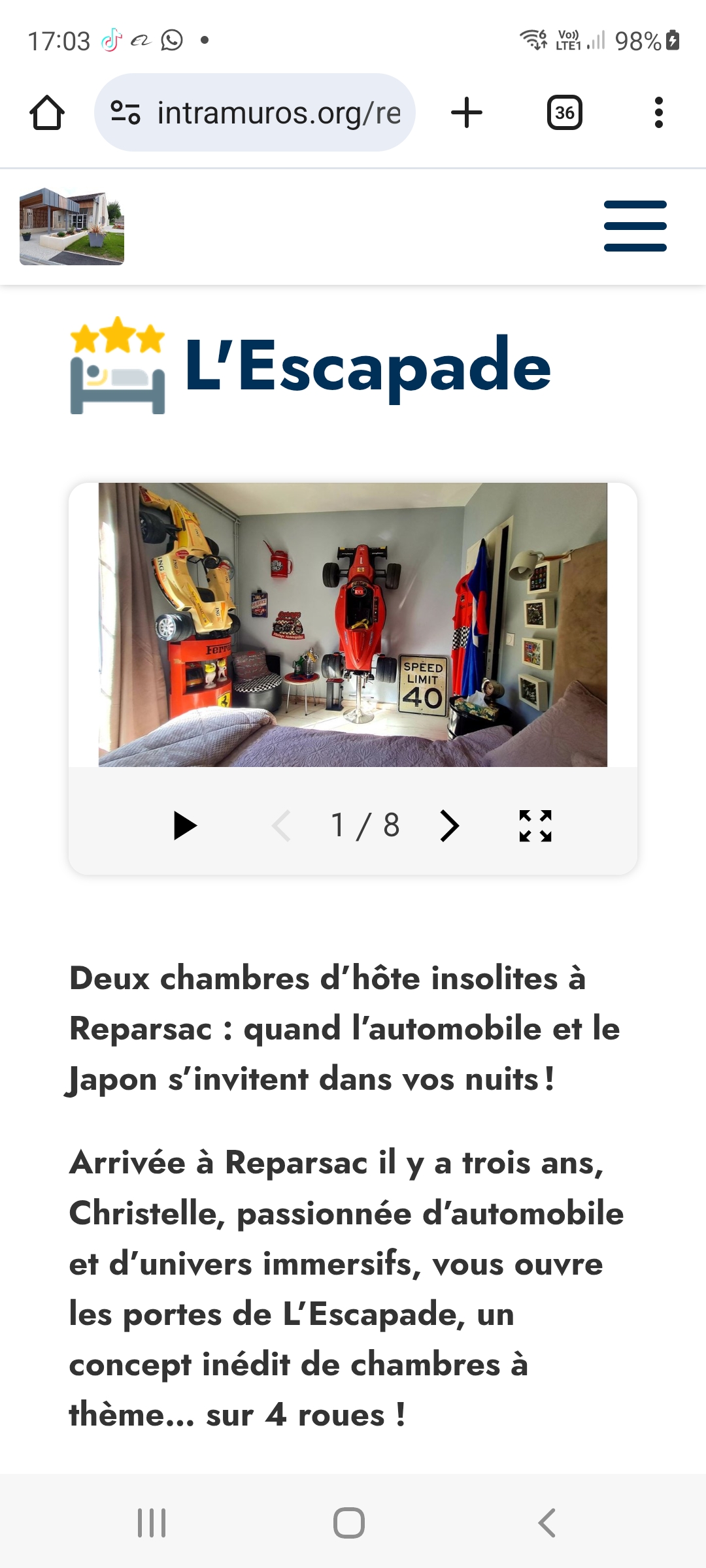Go to the next gallery photo
706x1568 pixels.
click(x=449, y=825)
